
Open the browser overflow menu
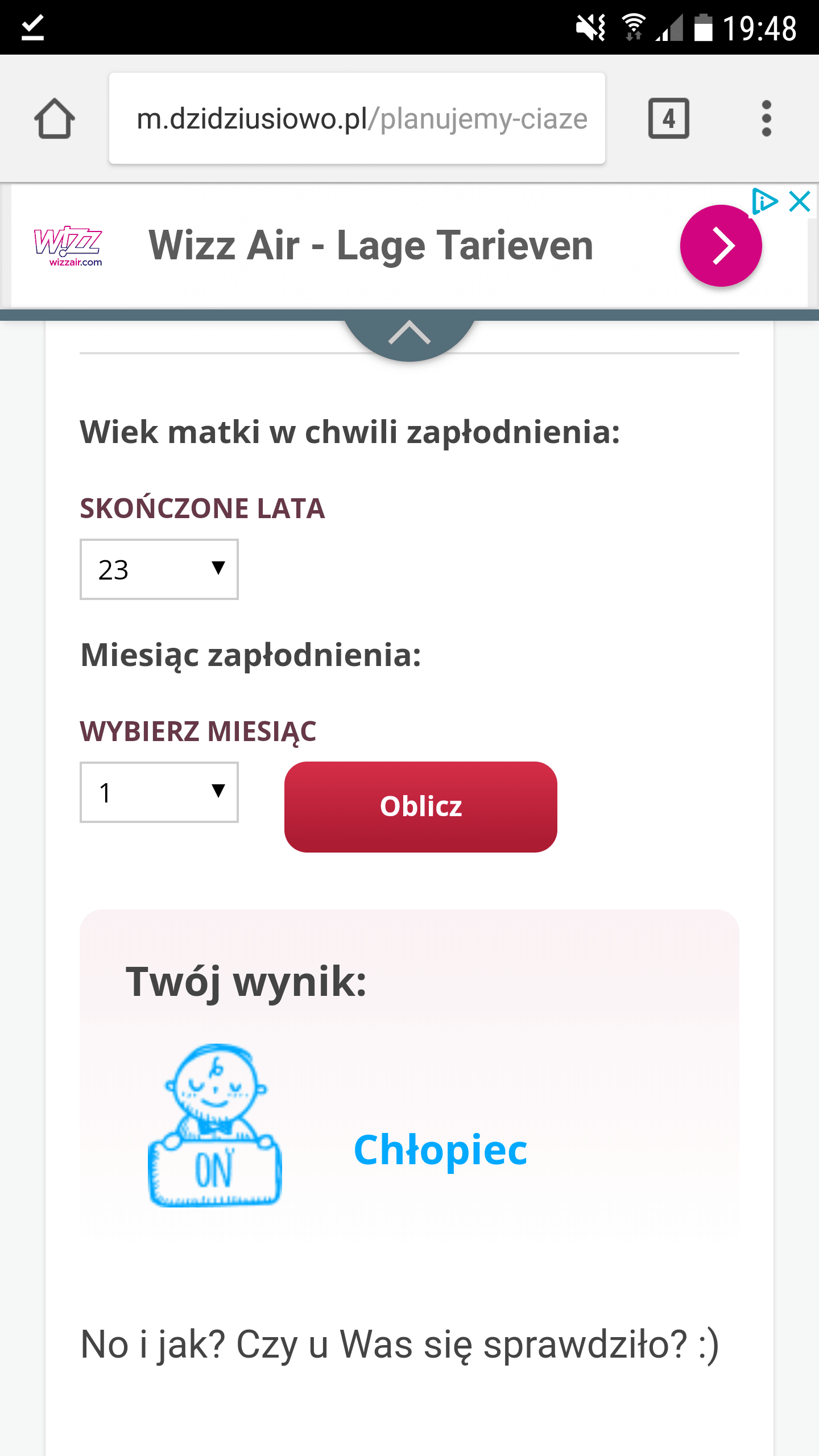766,118
